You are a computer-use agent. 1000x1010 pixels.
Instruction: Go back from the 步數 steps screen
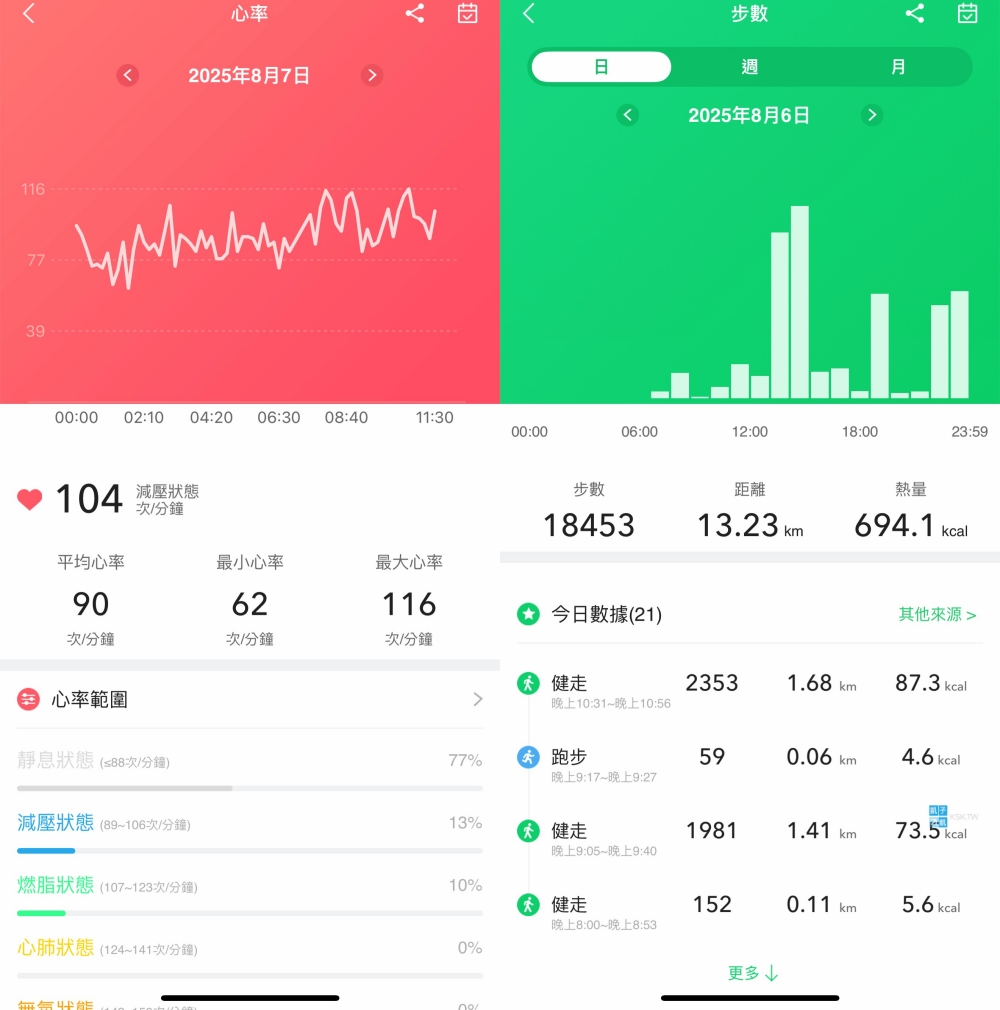pos(529,14)
